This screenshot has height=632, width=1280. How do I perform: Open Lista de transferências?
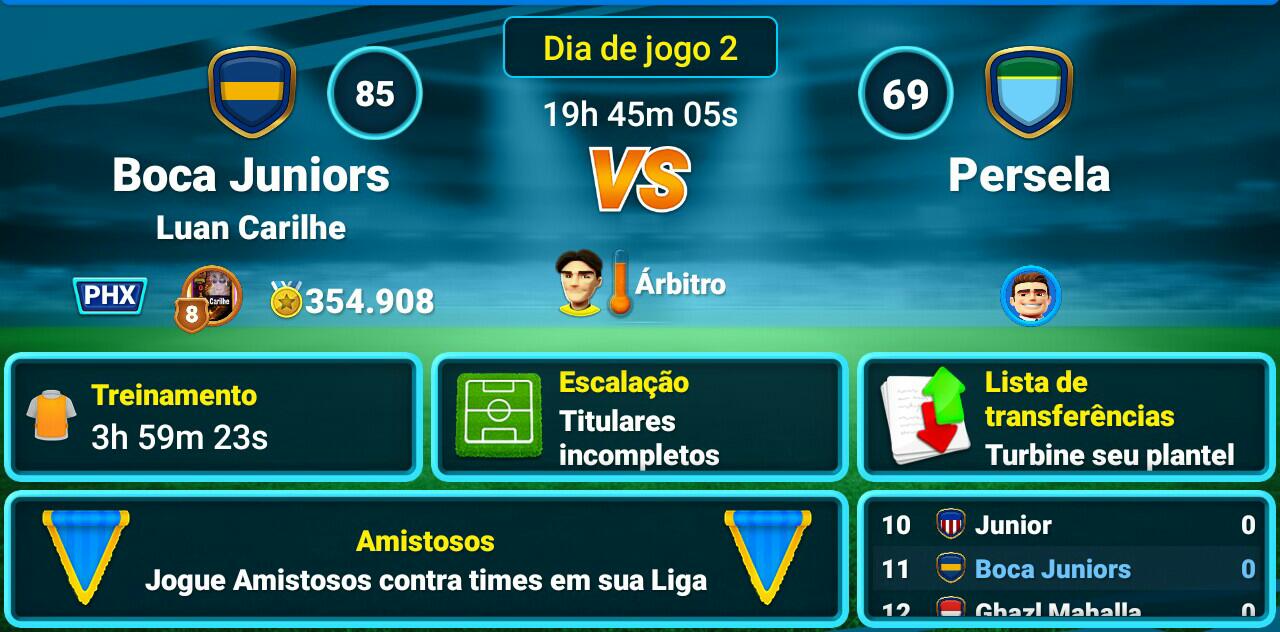coord(1066,417)
